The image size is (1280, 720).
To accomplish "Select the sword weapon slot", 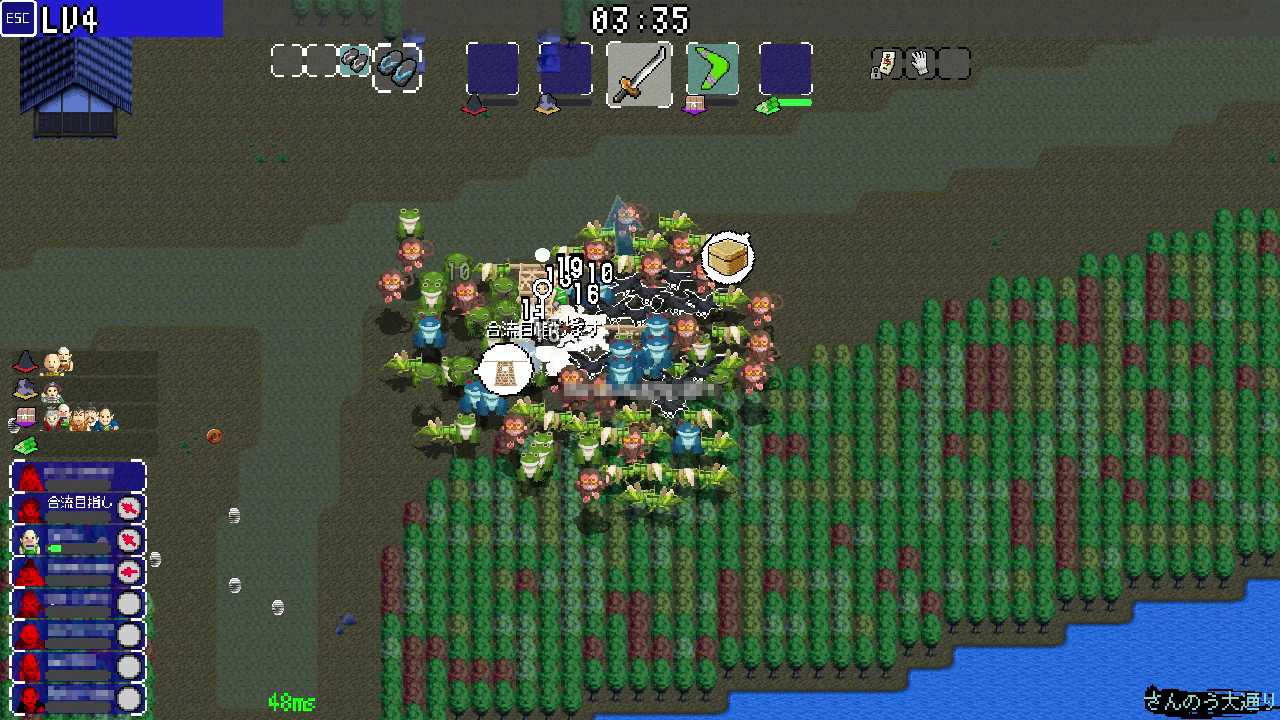I will [x=639, y=74].
